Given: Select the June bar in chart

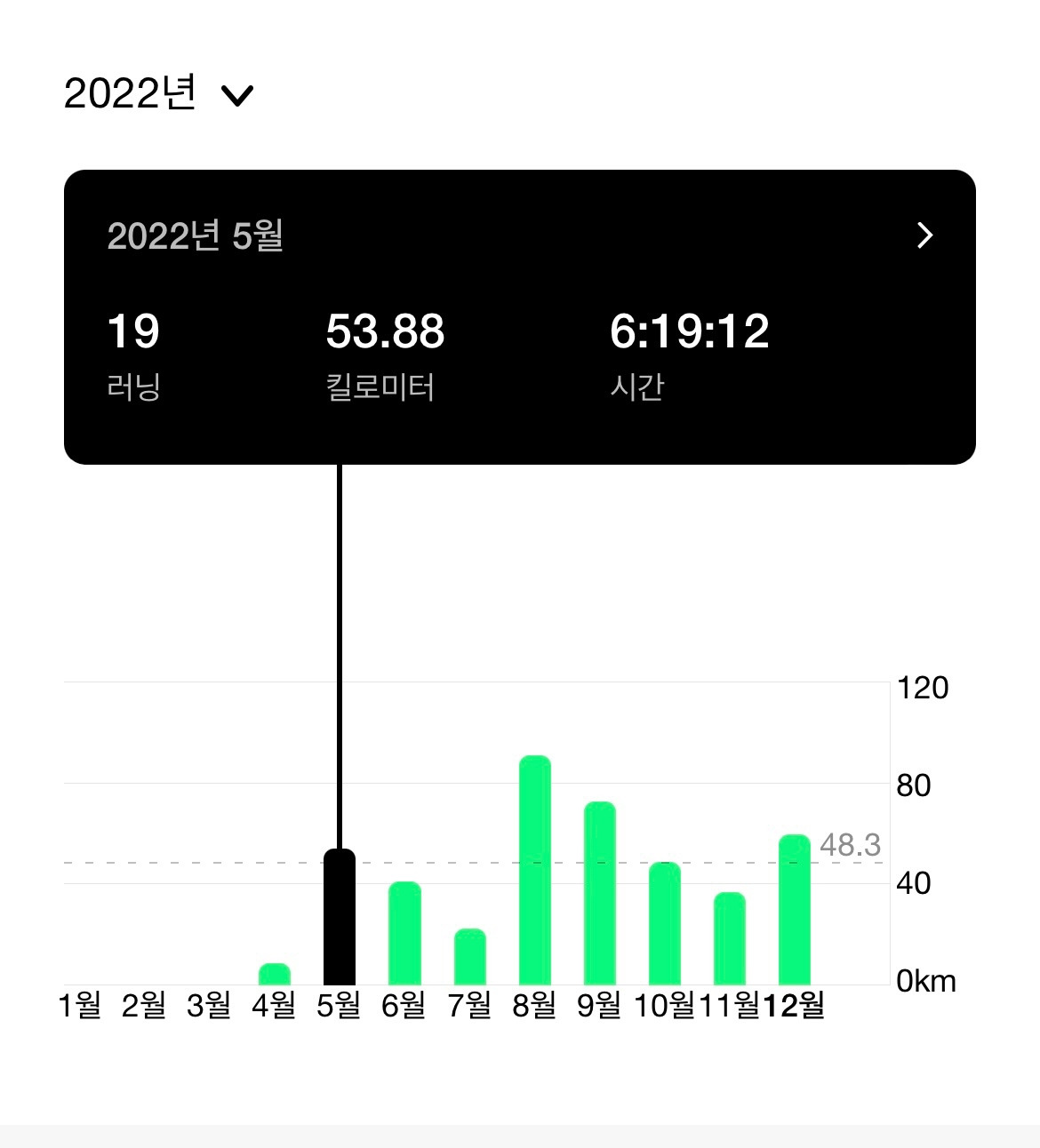Looking at the screenshot, I should tap(404, 933).
